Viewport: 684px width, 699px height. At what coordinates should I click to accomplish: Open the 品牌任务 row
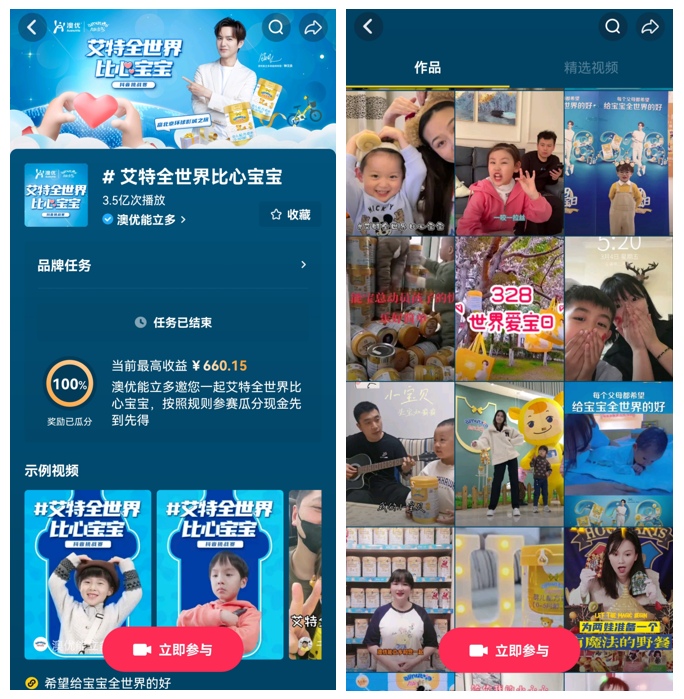pyautogui.click(x=172, y=265)
